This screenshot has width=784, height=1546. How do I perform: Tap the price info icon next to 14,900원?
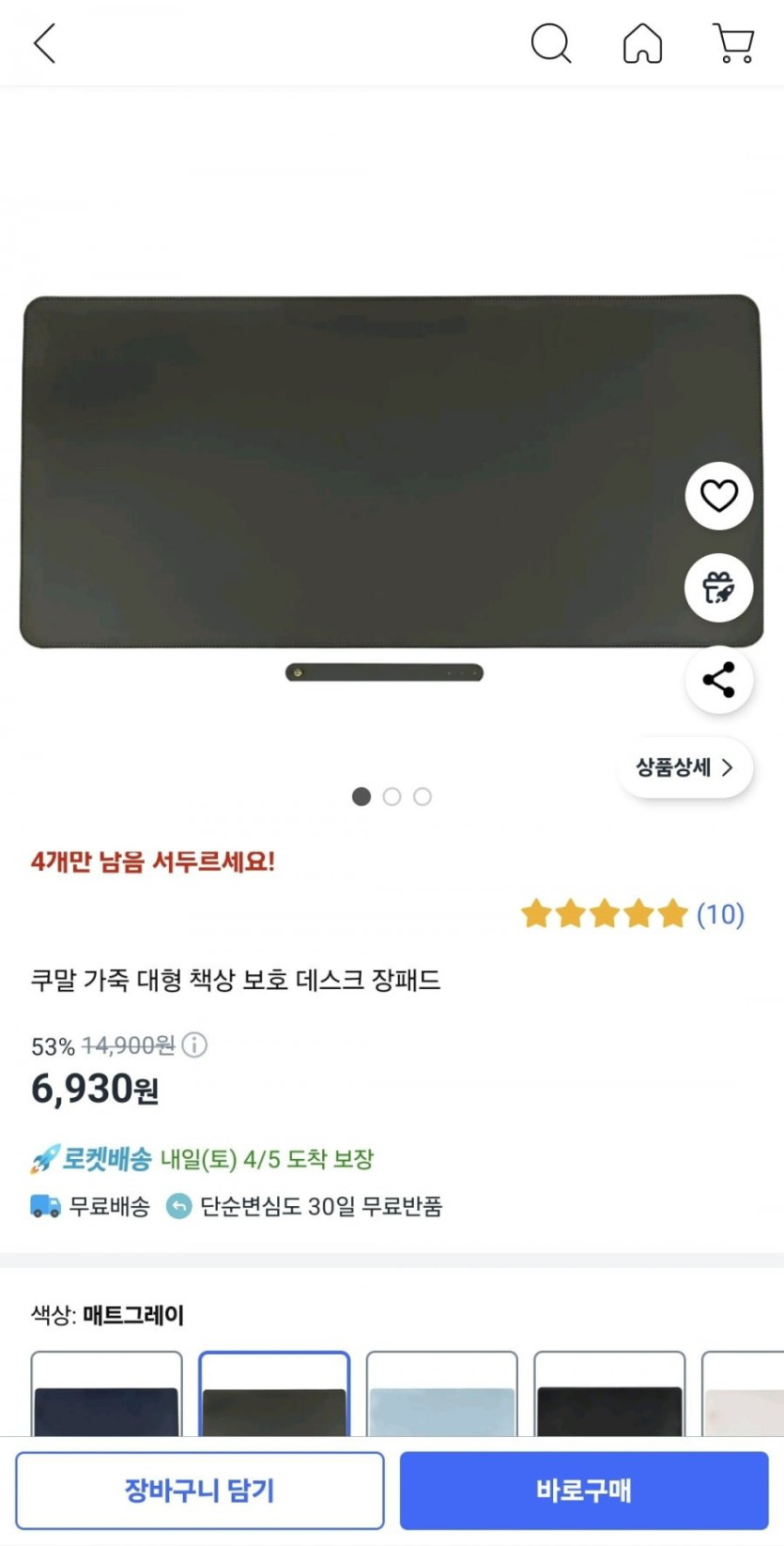tap(194, 1044)
